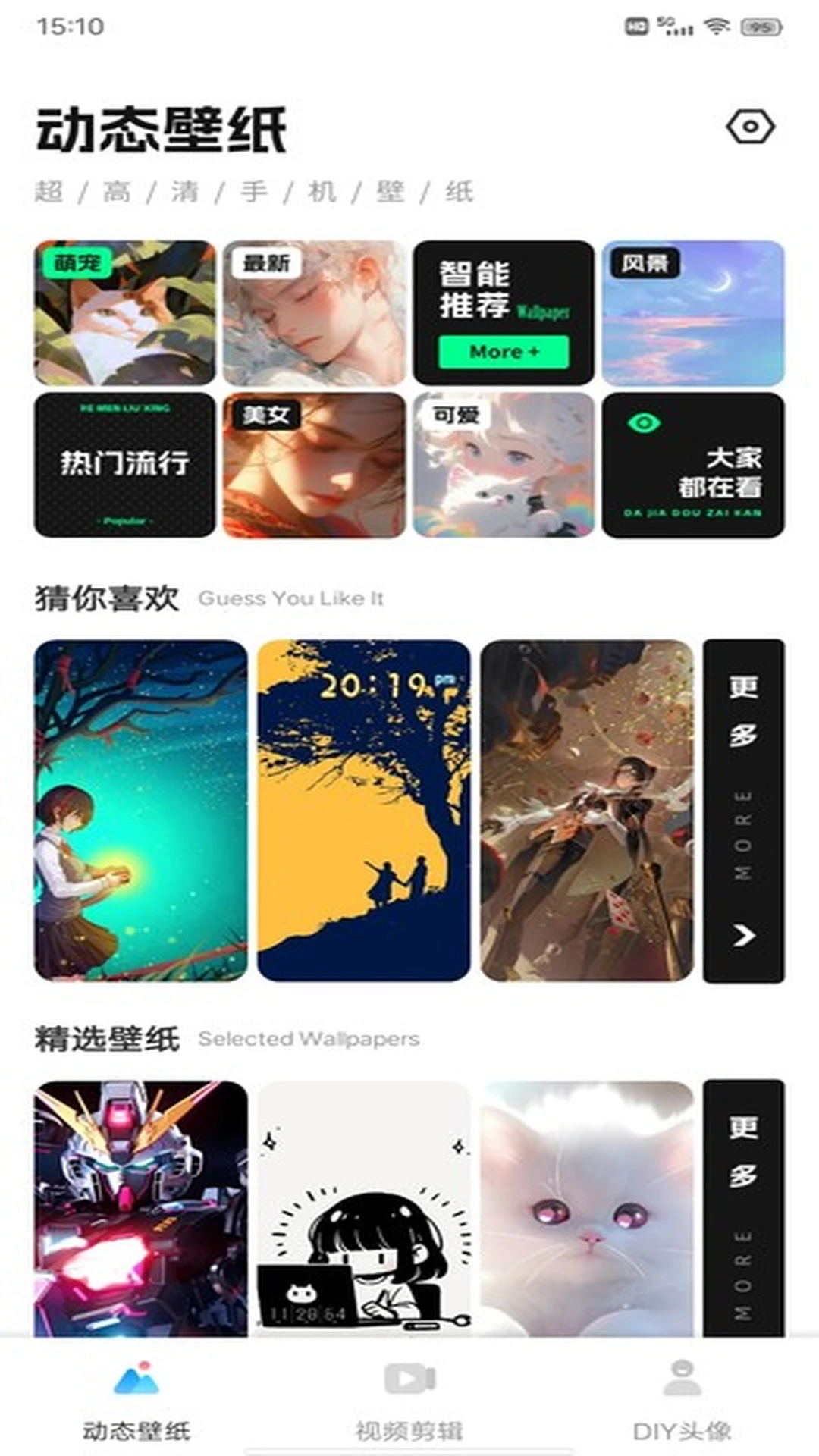819x1456 pixels.
Task: Open the 萌宠 pet wallpaper category
Action: click(x=125, y=312)
